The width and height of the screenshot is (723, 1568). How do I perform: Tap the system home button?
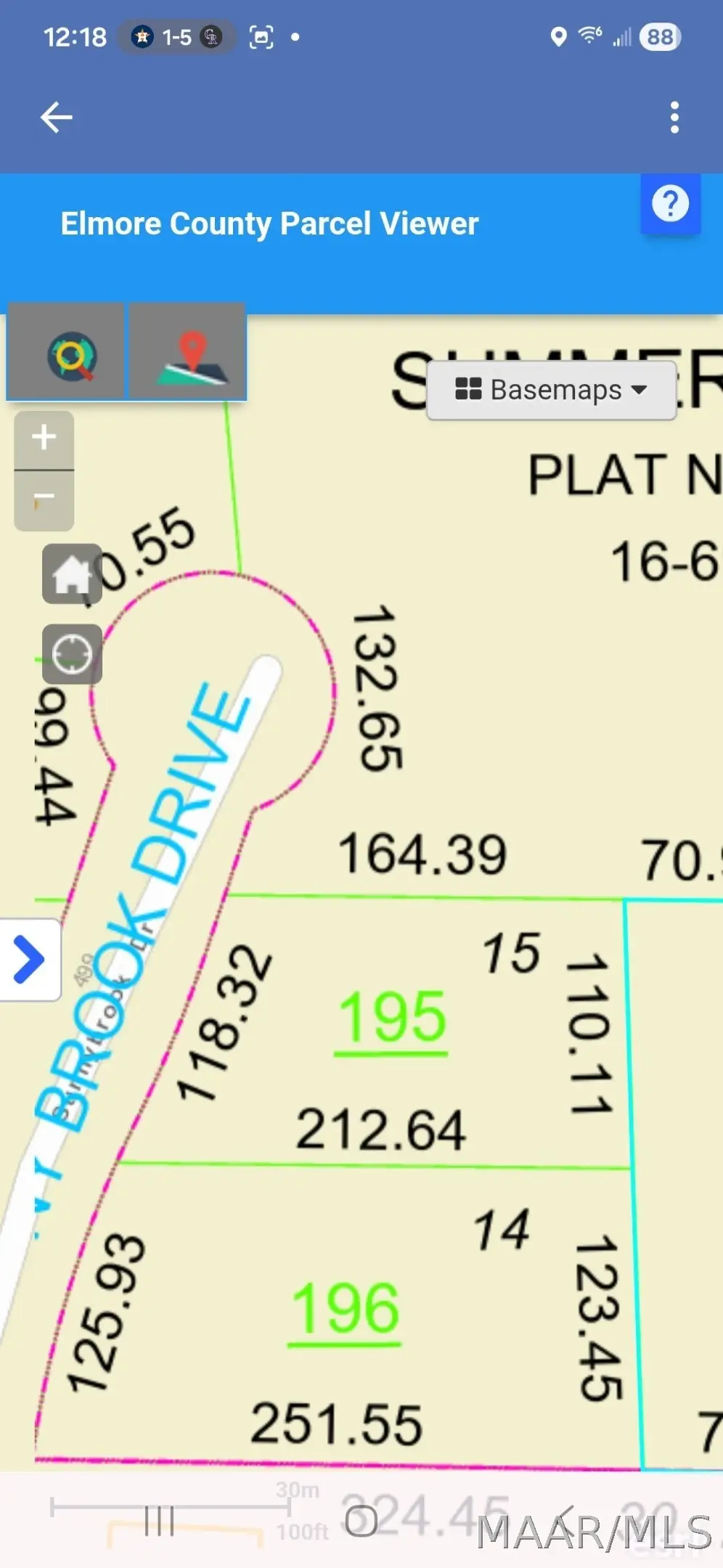click(361, 1521)
